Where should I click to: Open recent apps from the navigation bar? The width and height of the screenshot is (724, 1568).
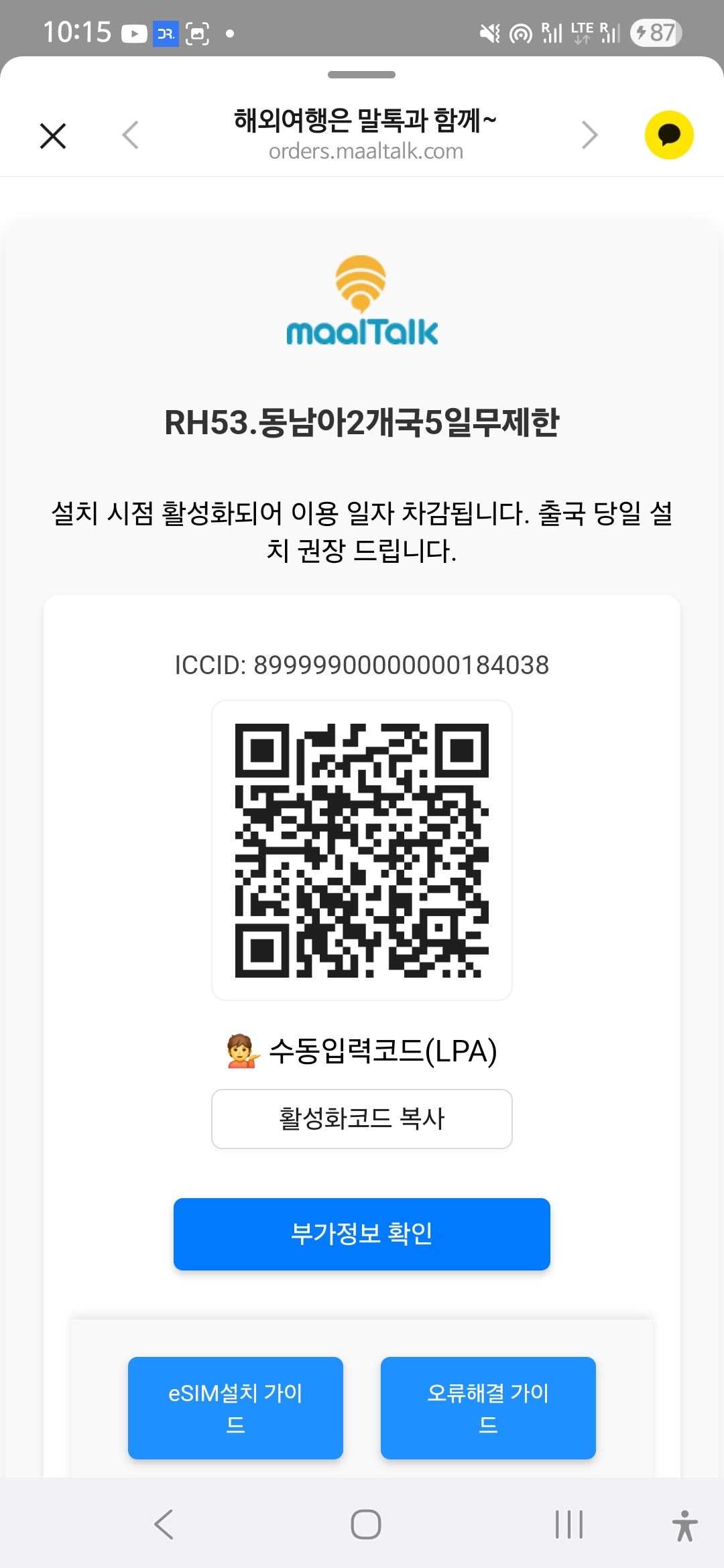tap(569, 1524)
